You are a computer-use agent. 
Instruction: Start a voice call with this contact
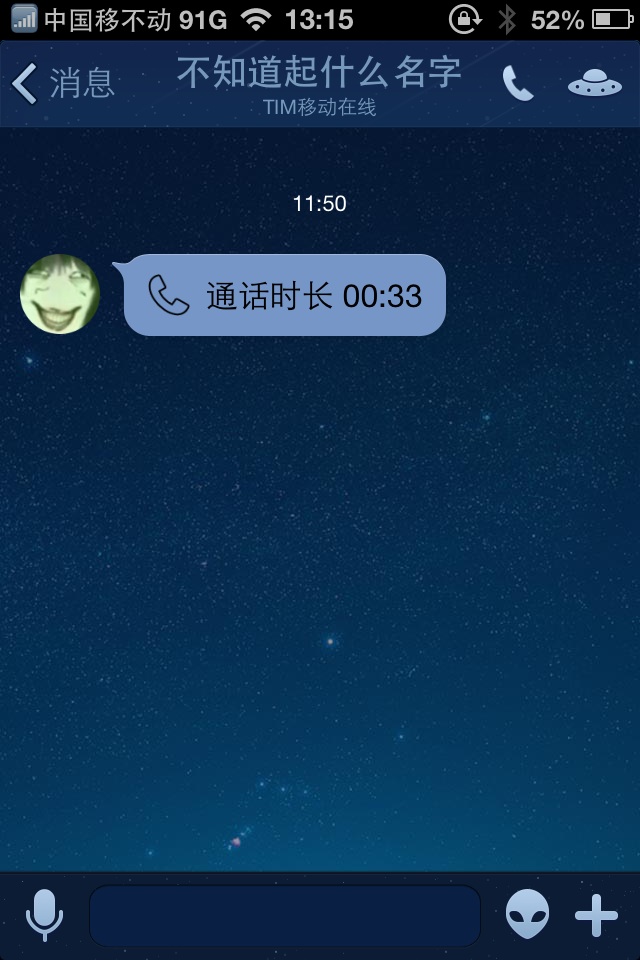point(517,84)
